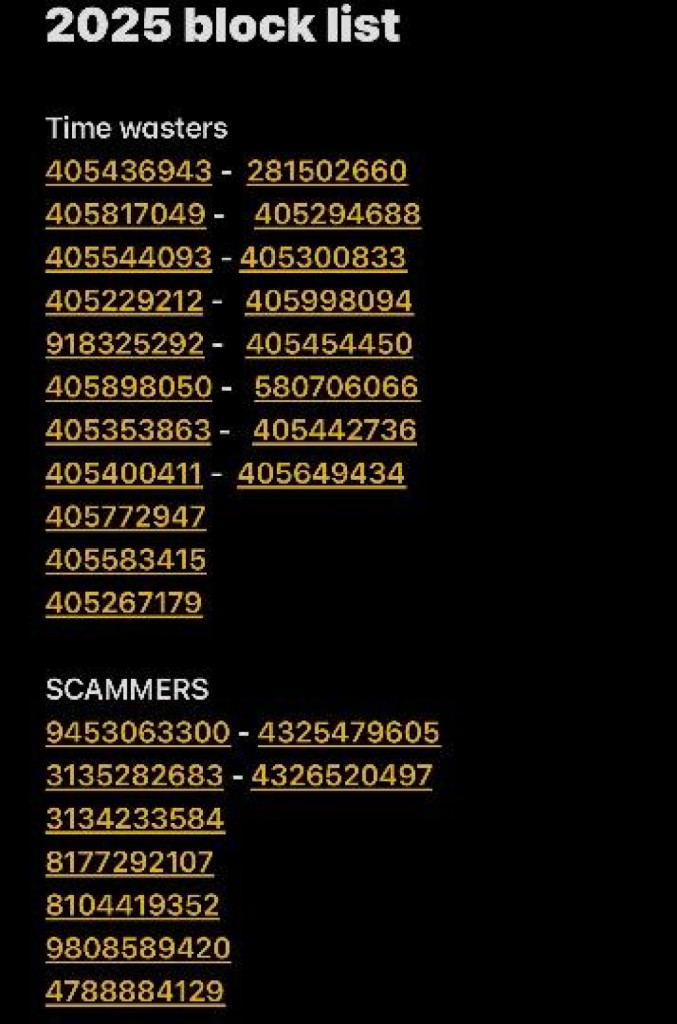Open the scammer number 9453063300
The width and height of the screenshot is (677, 1024).
pos(138,733)
